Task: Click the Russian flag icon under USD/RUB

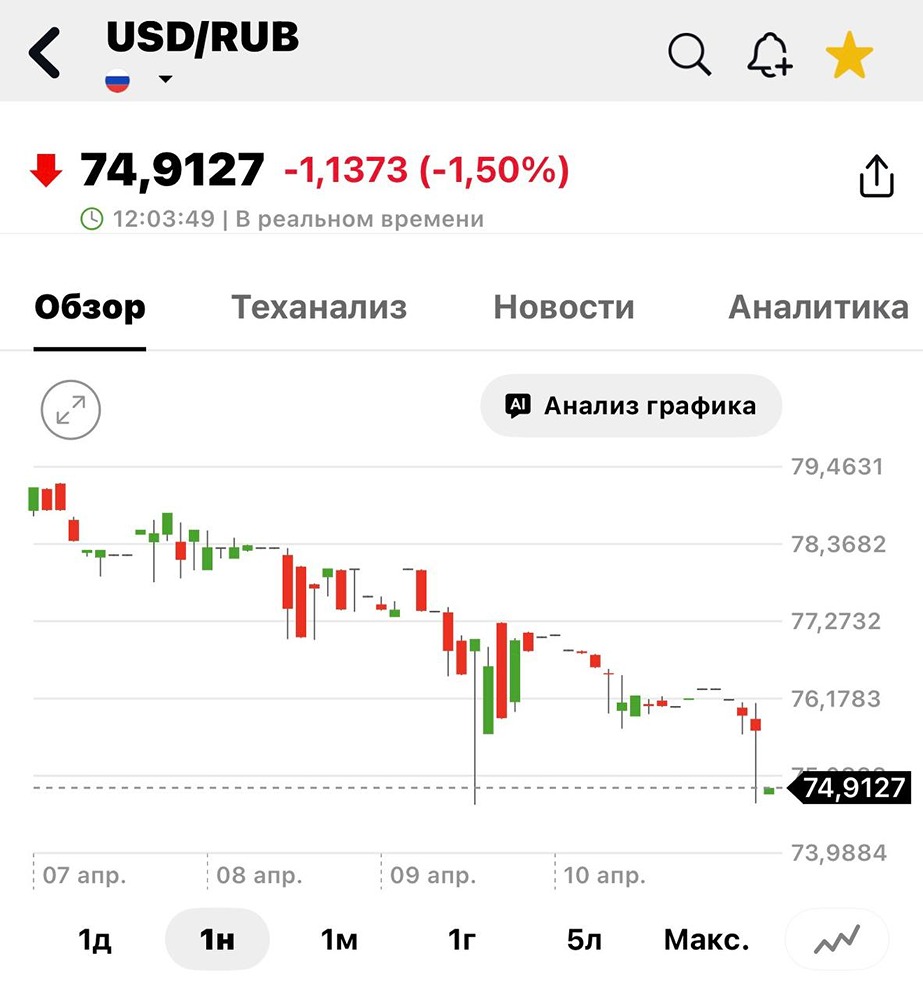Action: [x=118, y=78]
